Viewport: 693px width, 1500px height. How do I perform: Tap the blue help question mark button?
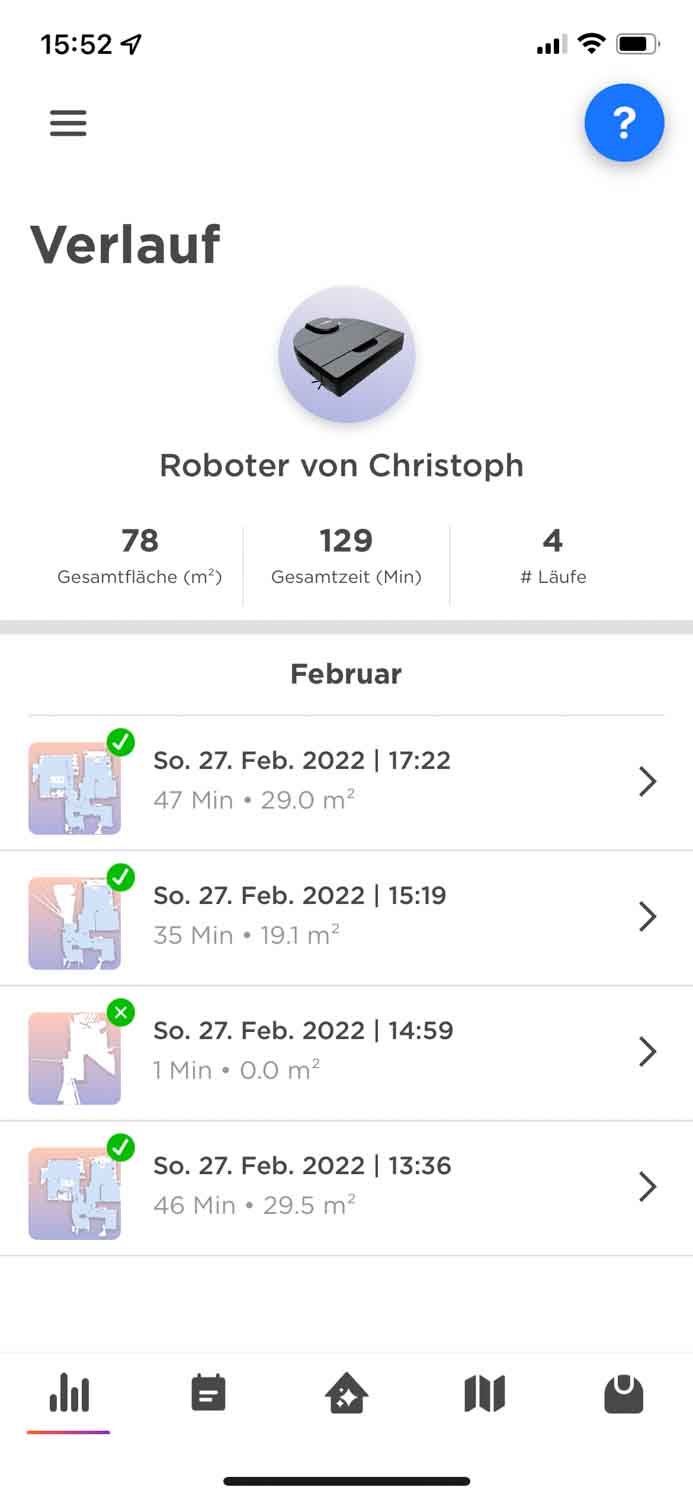coord(624,123)
